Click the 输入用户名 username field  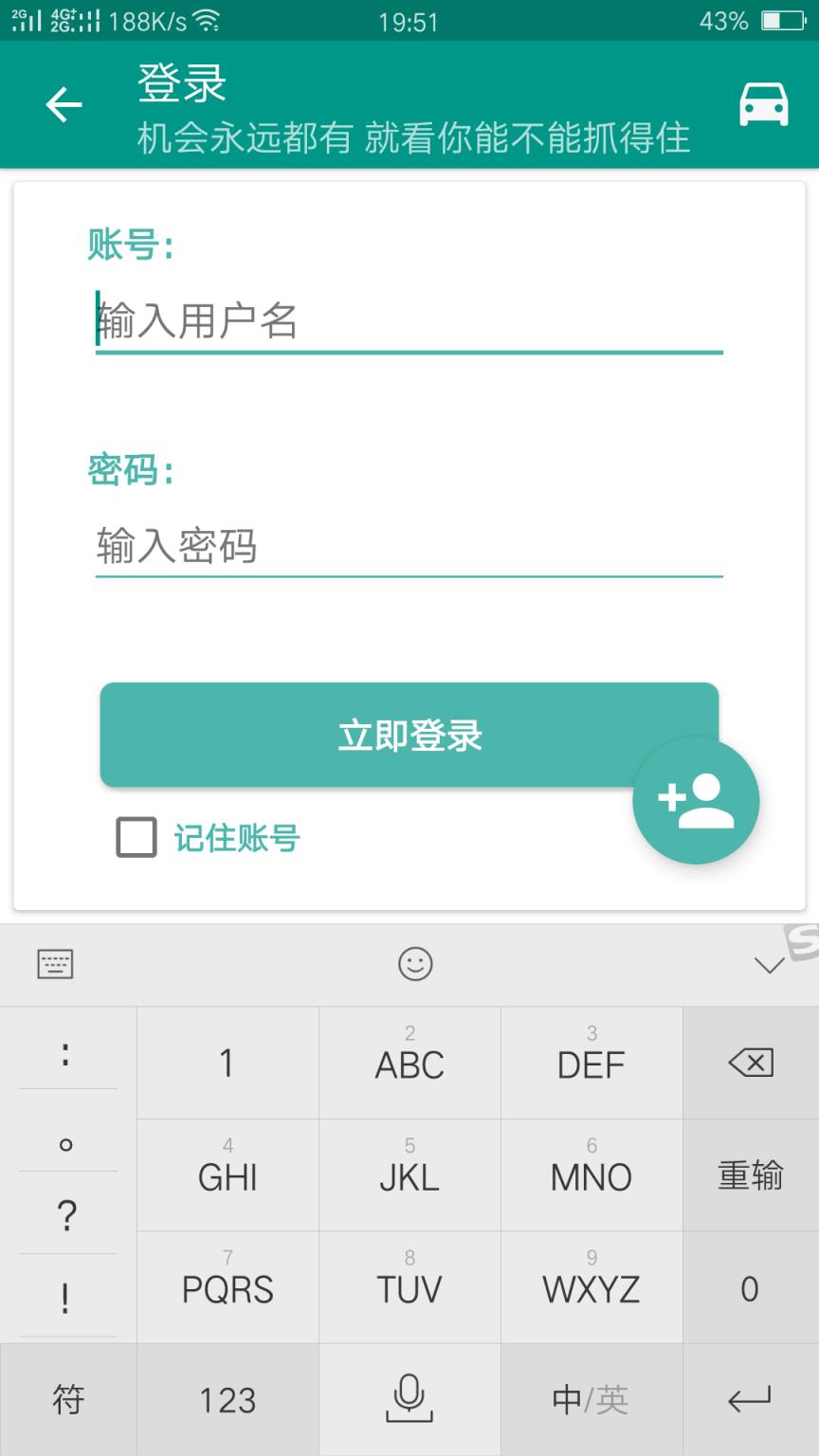pos(408,322)
